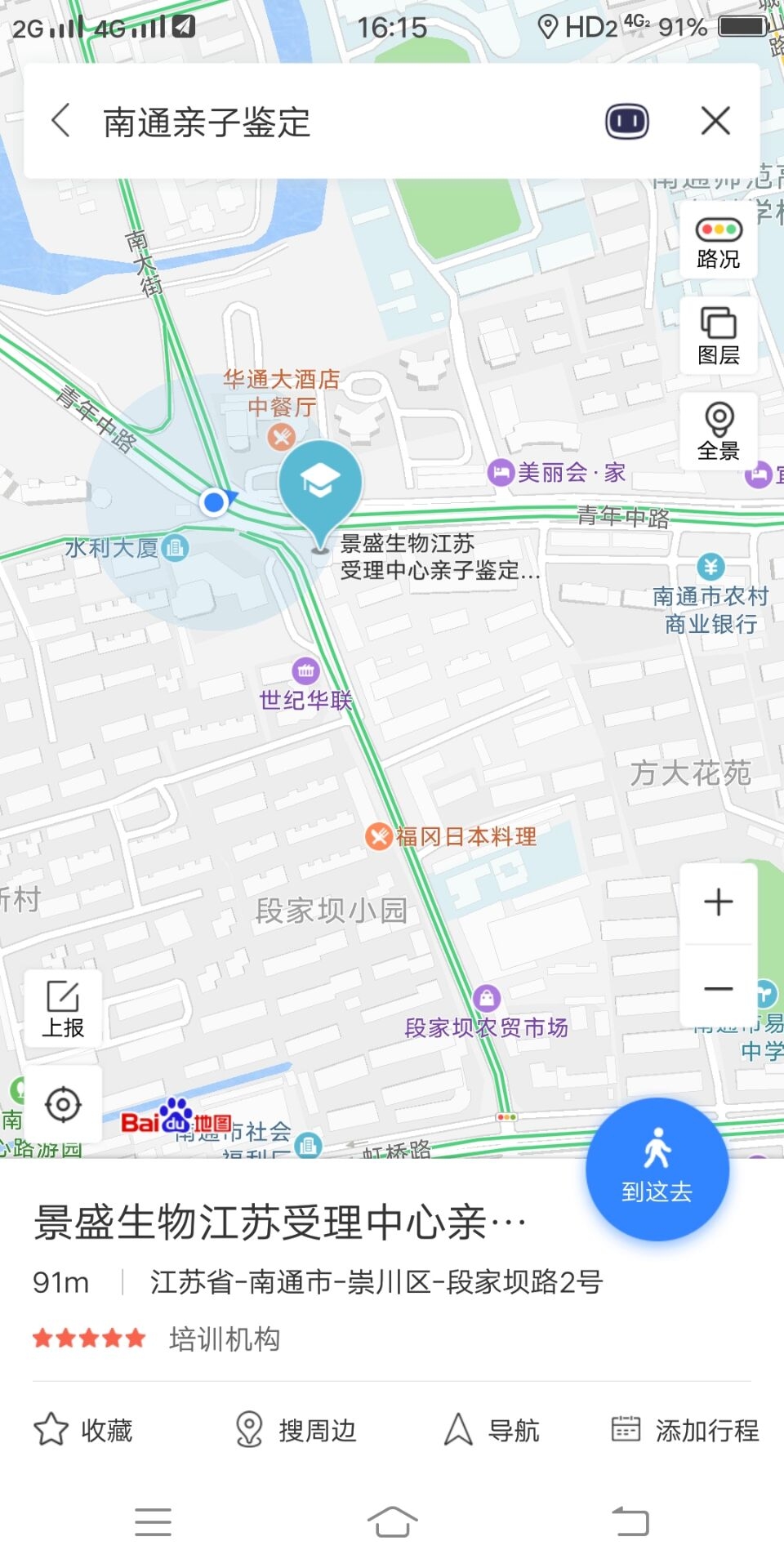Select the 福冈日本料理 map marker
This screenshot has height=1568, width=784.
(x=379, y=836)
